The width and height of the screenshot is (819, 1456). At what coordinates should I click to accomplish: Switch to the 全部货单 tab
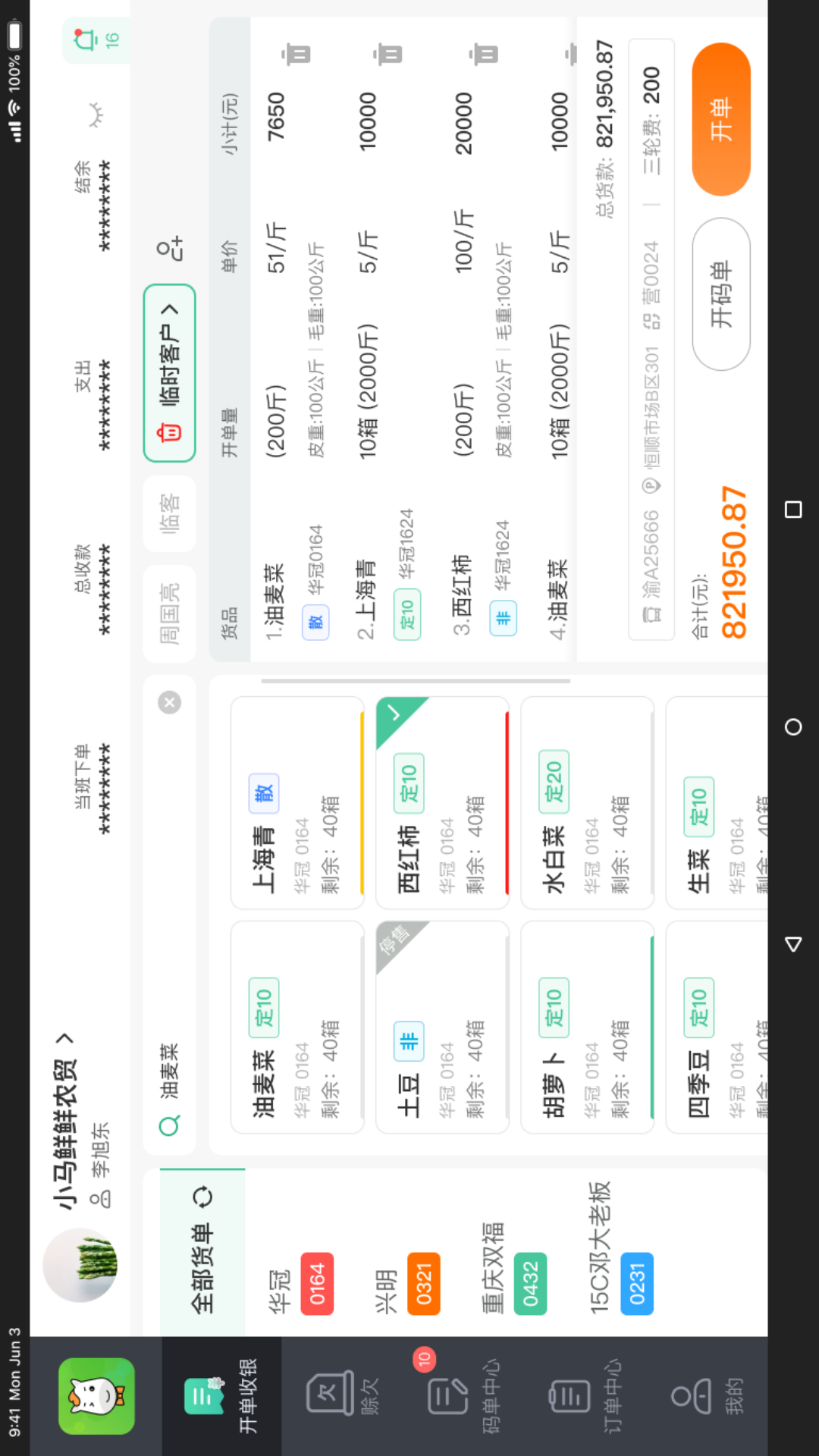click(202, 1251)
